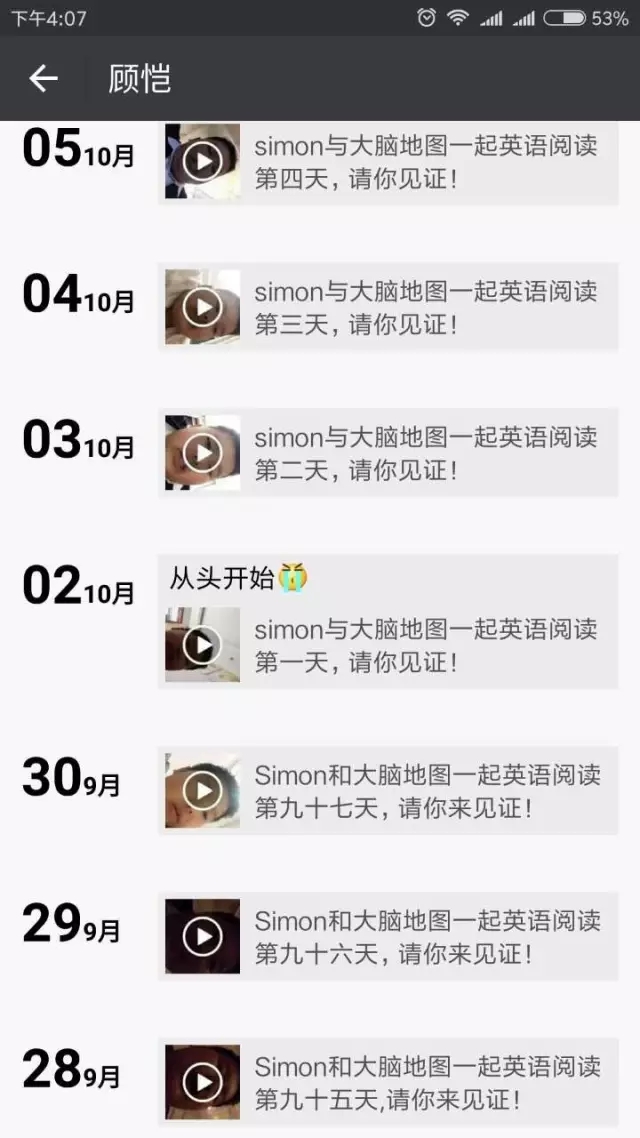Open the September 30 post, 第九十七天
Image resolution: width=640 pixels, height=1138 pixels.
[387, 791]
